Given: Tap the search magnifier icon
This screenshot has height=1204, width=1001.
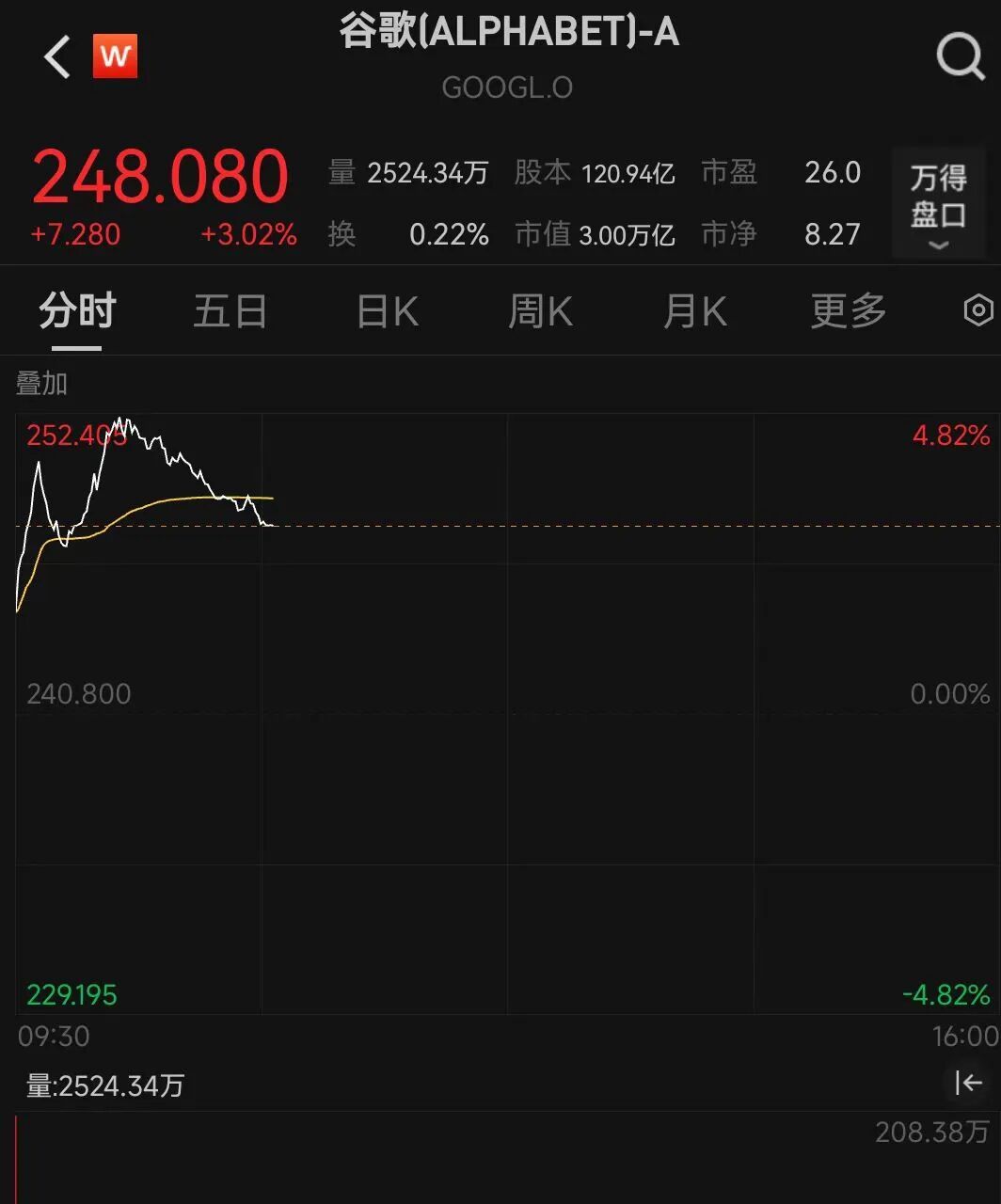Looking at the screenshot, I should (x=960, y=56).
